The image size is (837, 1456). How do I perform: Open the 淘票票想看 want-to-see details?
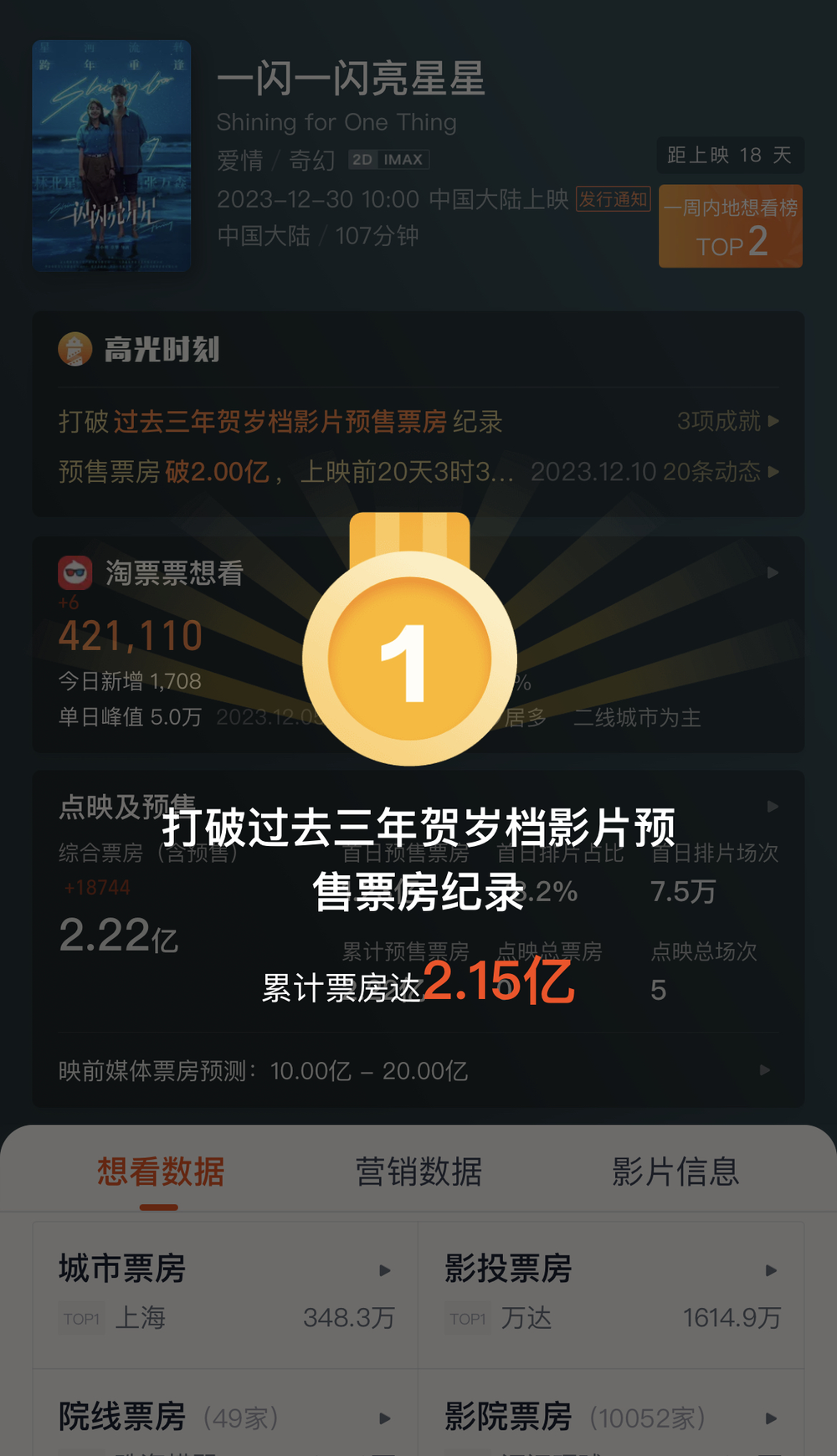[x=772, y=573]
